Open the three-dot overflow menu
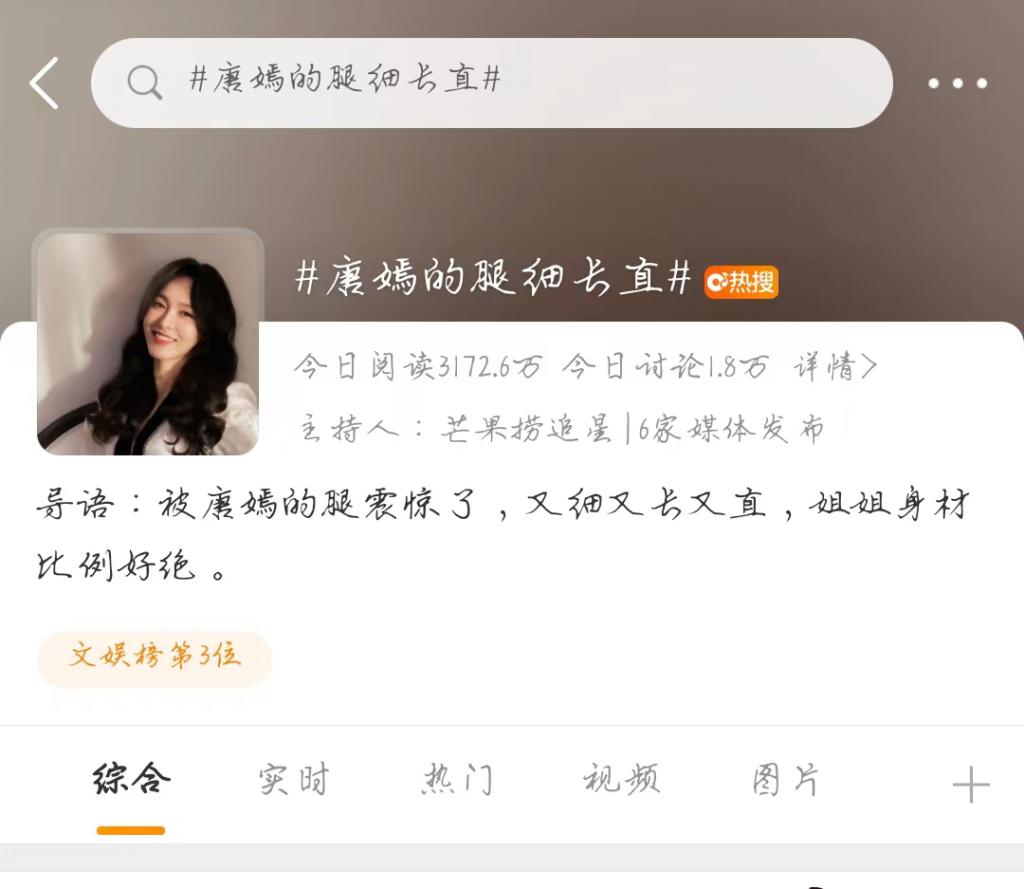Image resolution: width=1024 pixels, height=889 pixels. (x=957, y=83)
